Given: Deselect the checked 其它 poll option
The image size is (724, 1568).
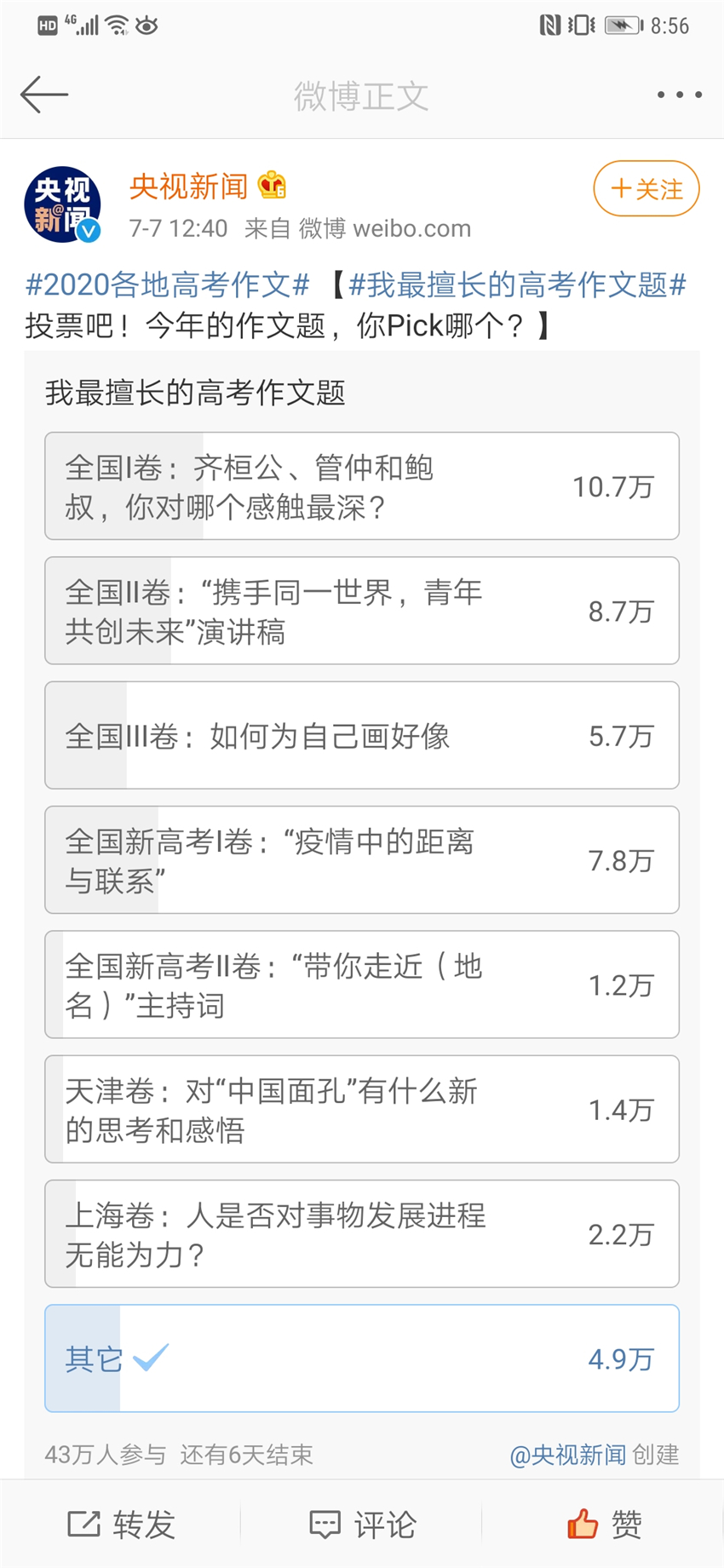Looking at the screenshot, I should tap(361, 1358).
